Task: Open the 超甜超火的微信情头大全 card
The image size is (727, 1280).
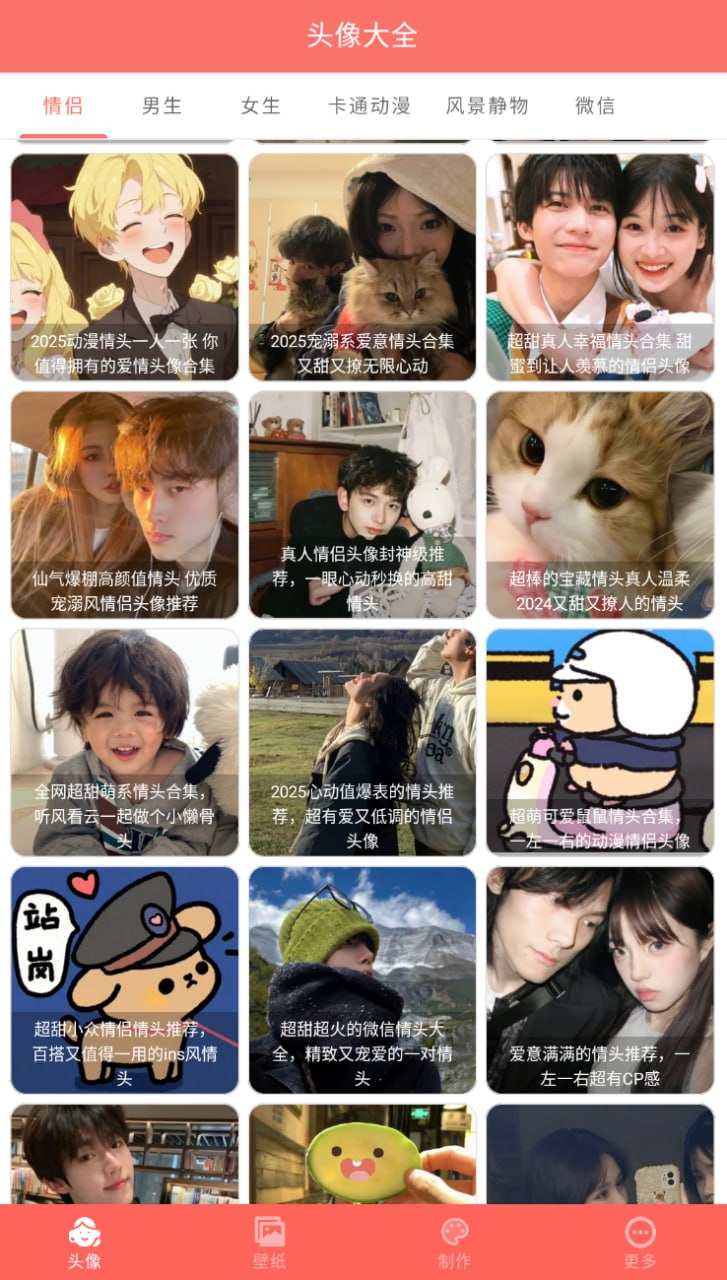Action: (362, 980)
